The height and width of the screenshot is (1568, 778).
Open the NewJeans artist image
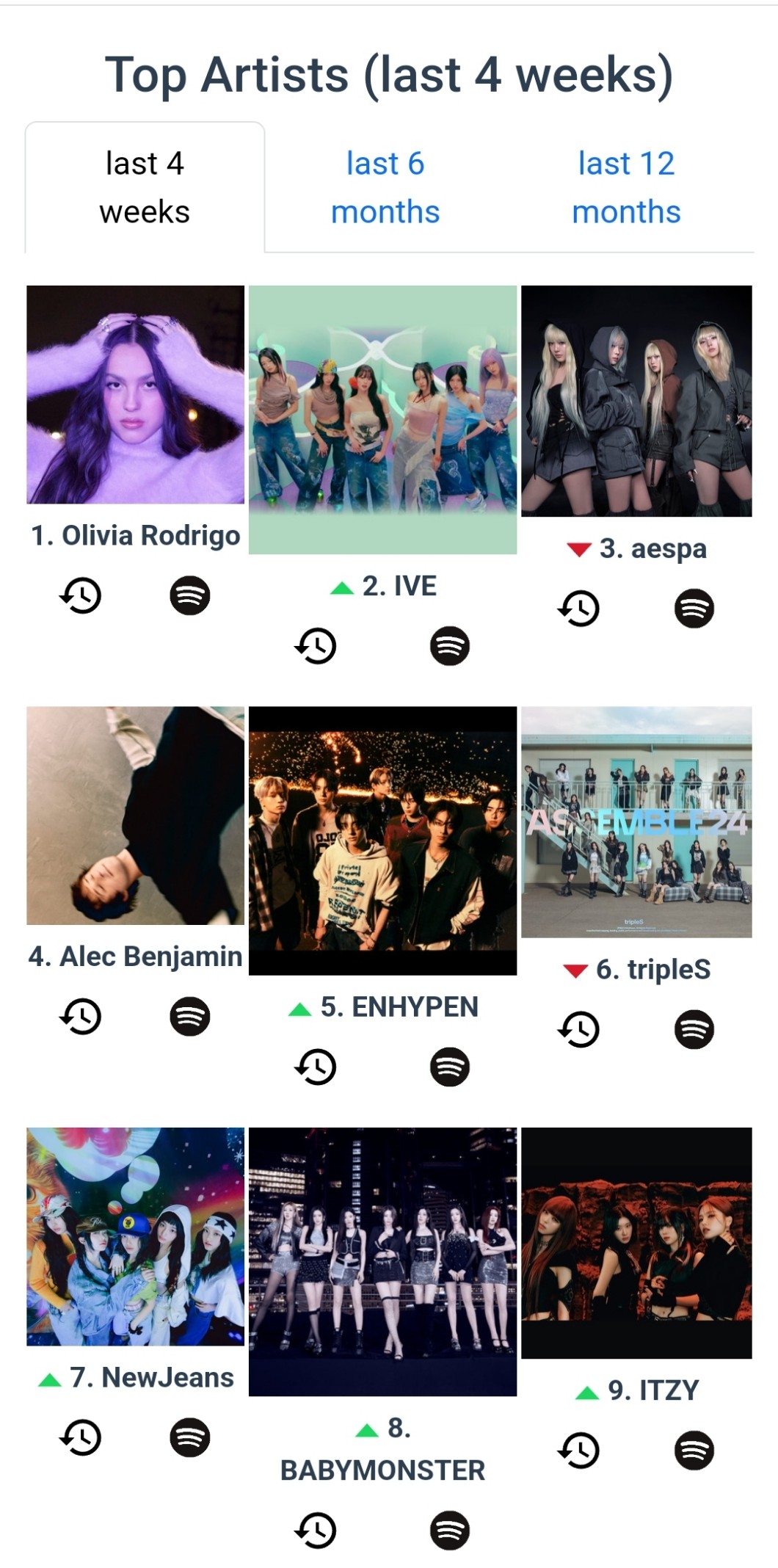coord(136,1236)
